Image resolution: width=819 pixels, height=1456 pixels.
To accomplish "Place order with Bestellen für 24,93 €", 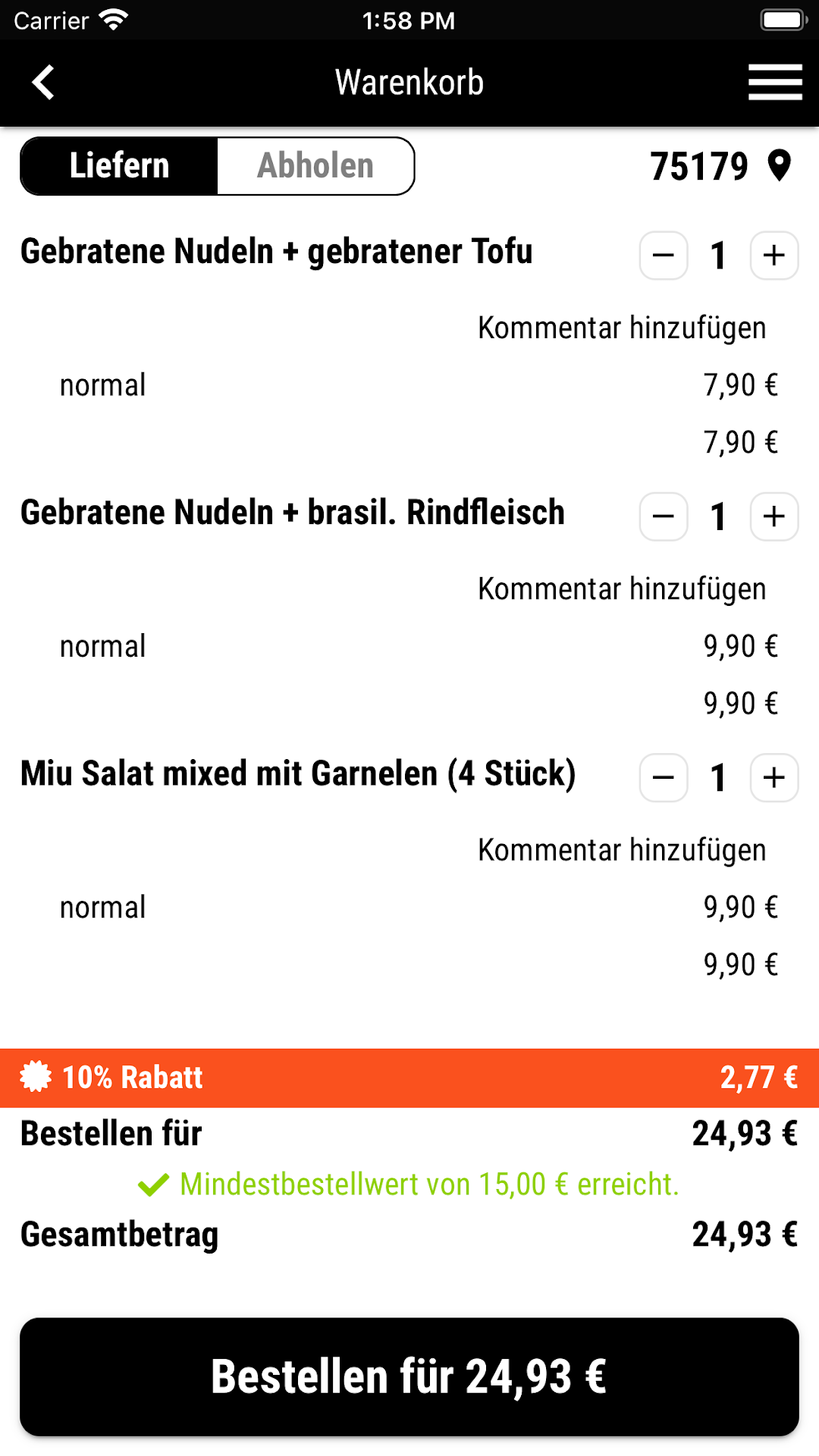I will [409, 1376].
